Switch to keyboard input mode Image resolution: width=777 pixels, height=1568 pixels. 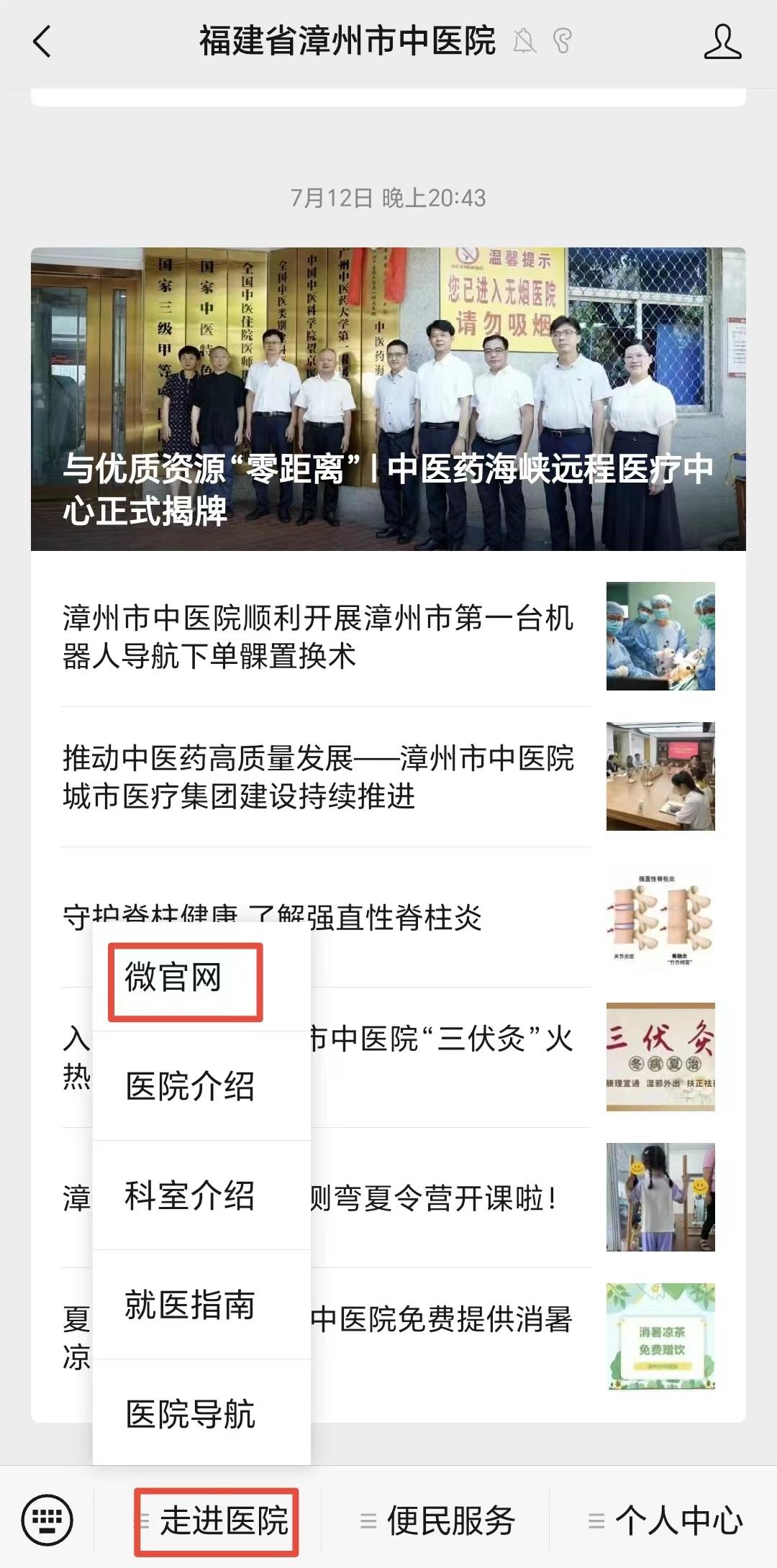click(47, 1520)
